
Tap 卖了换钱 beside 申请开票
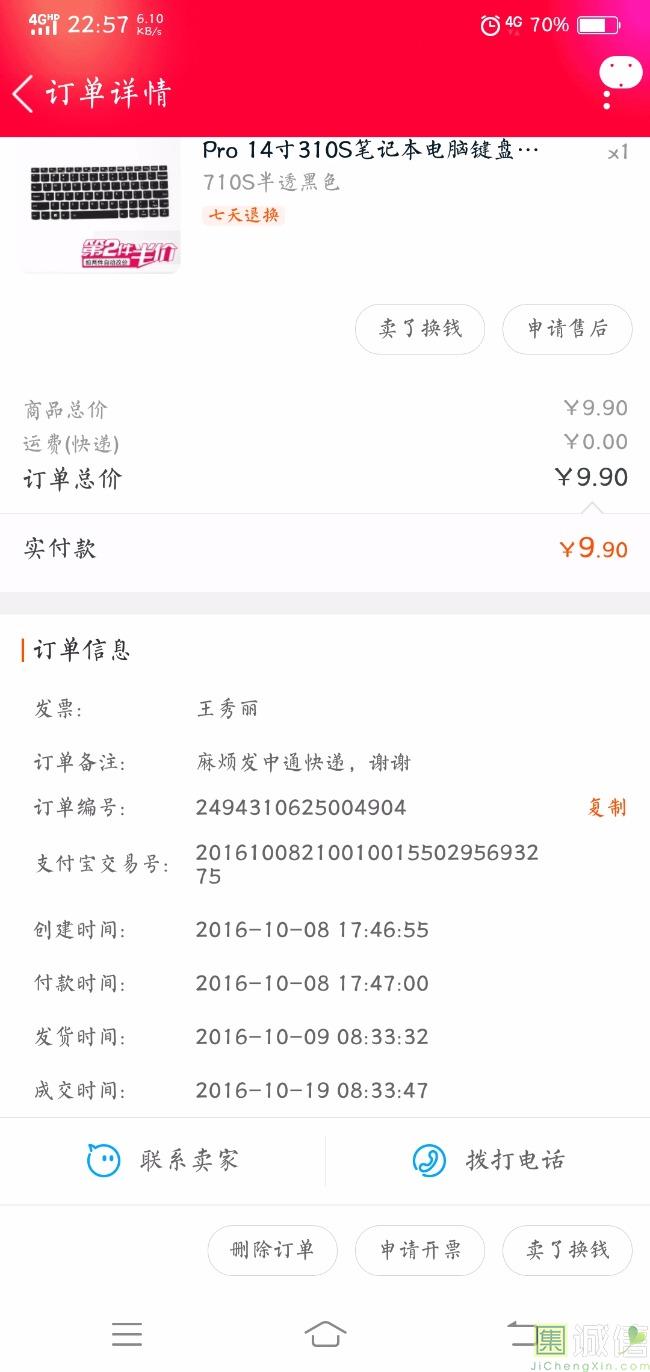pos(567,1250)
